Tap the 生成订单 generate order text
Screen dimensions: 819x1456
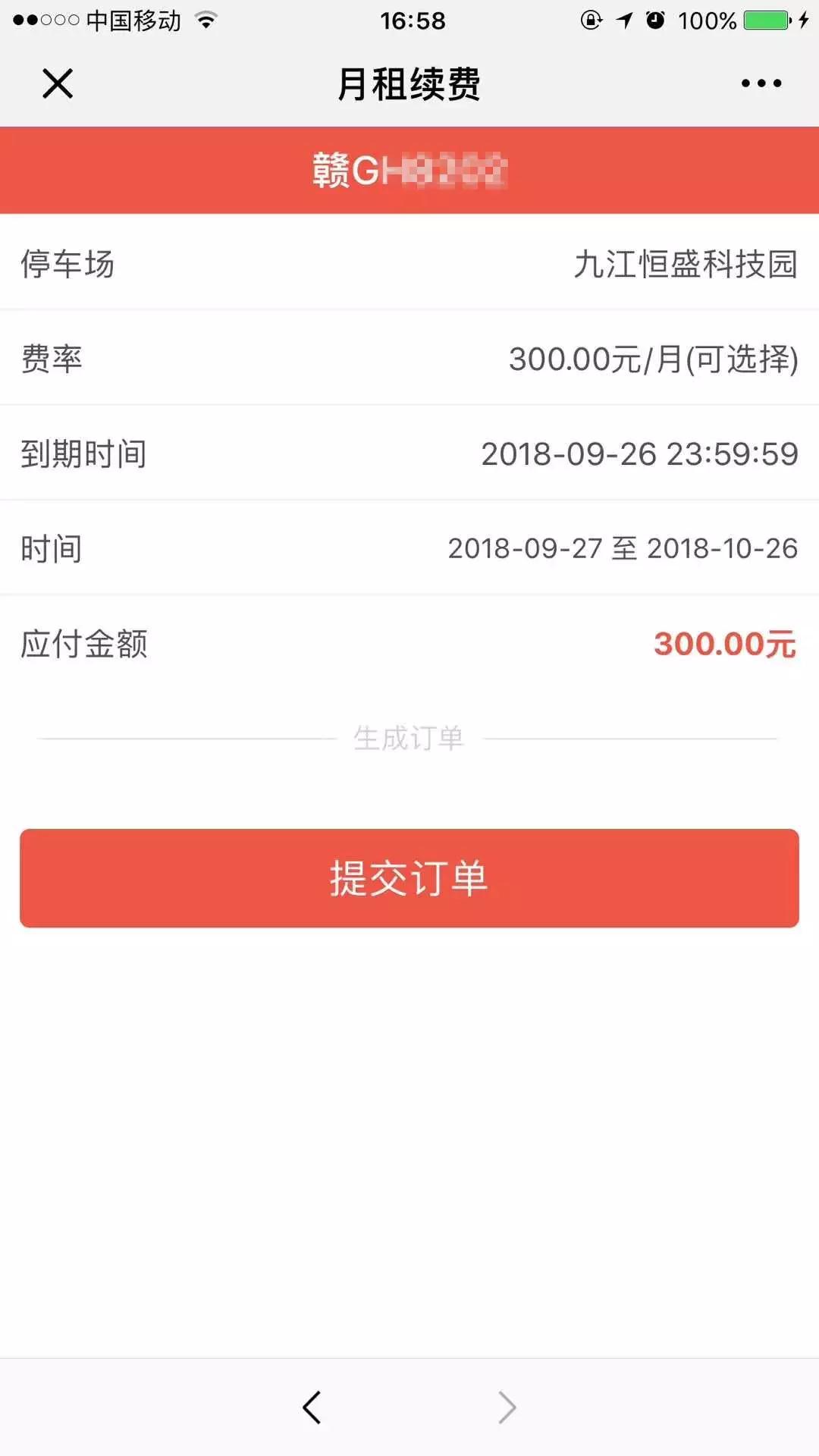(x=409, y=736)
